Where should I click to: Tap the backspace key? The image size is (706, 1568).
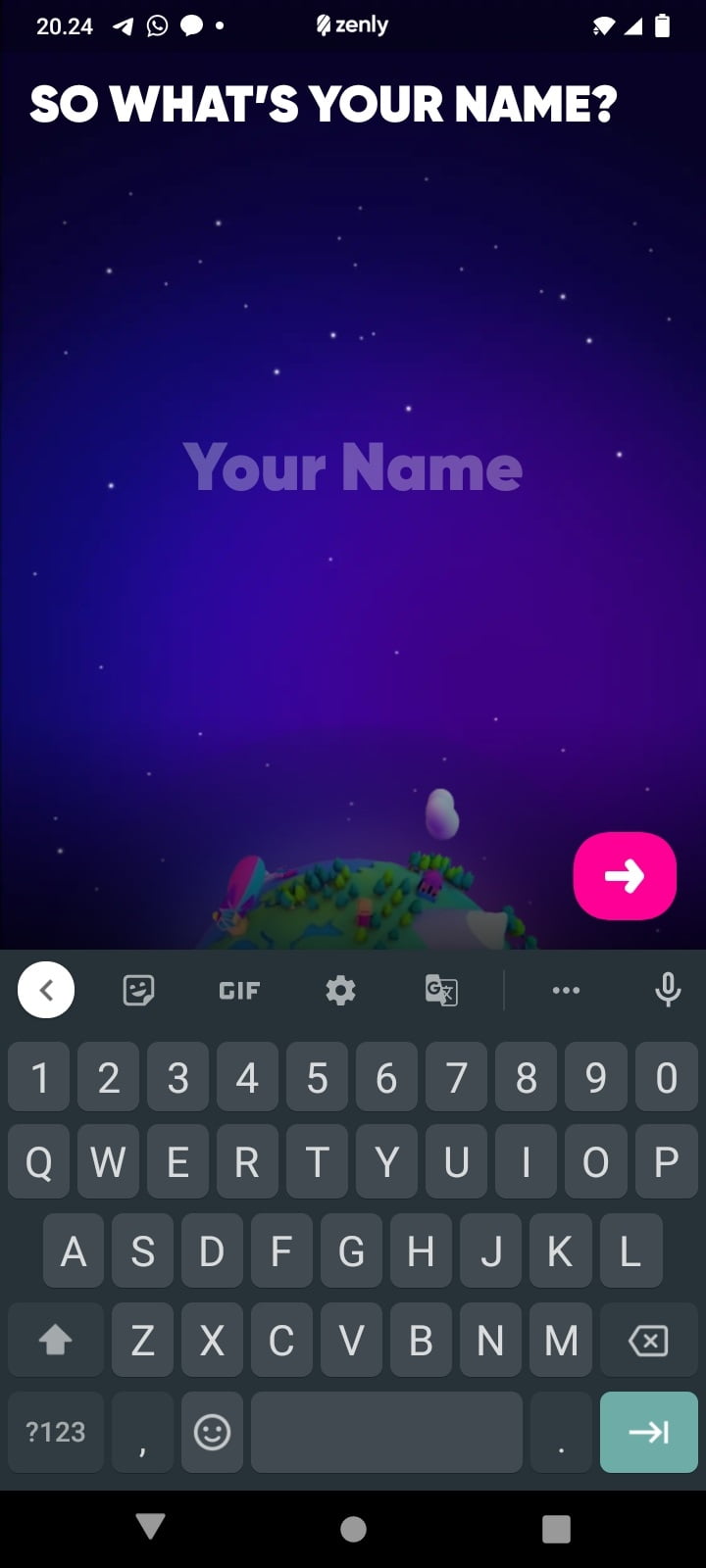(x=648, y=1340)
